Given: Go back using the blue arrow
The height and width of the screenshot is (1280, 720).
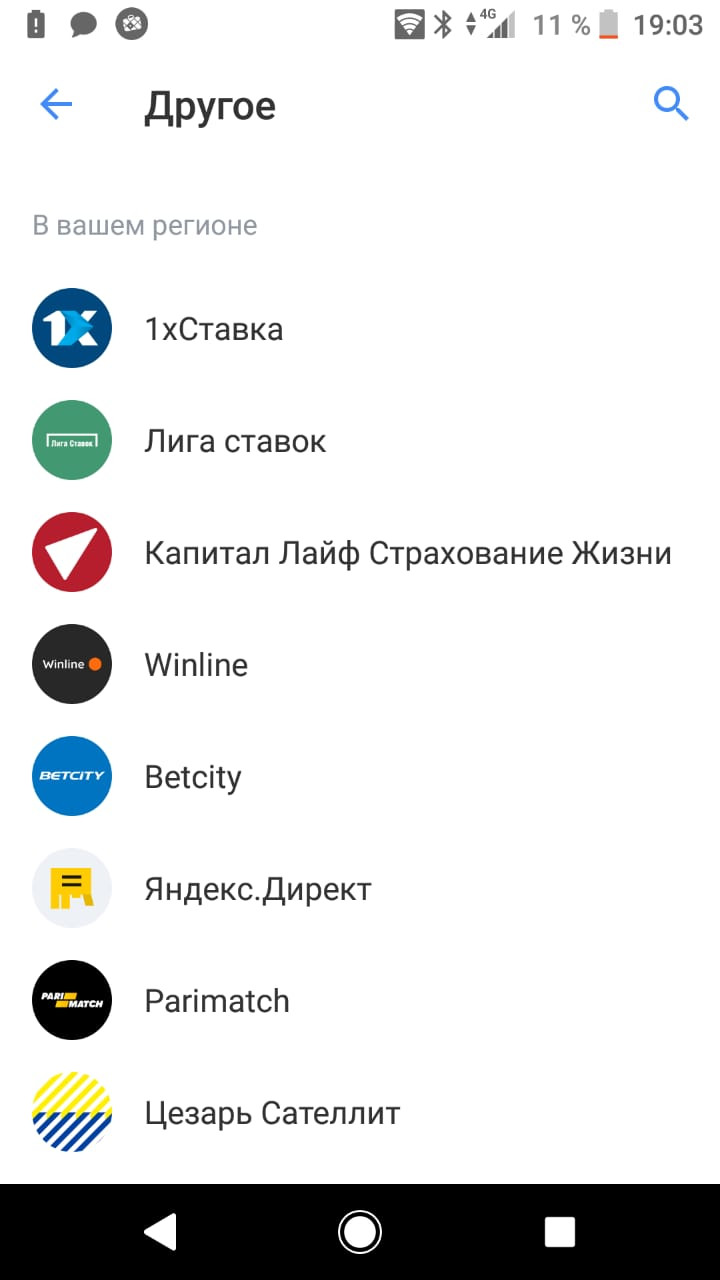Looking at the screenshot, I should 56,104.
